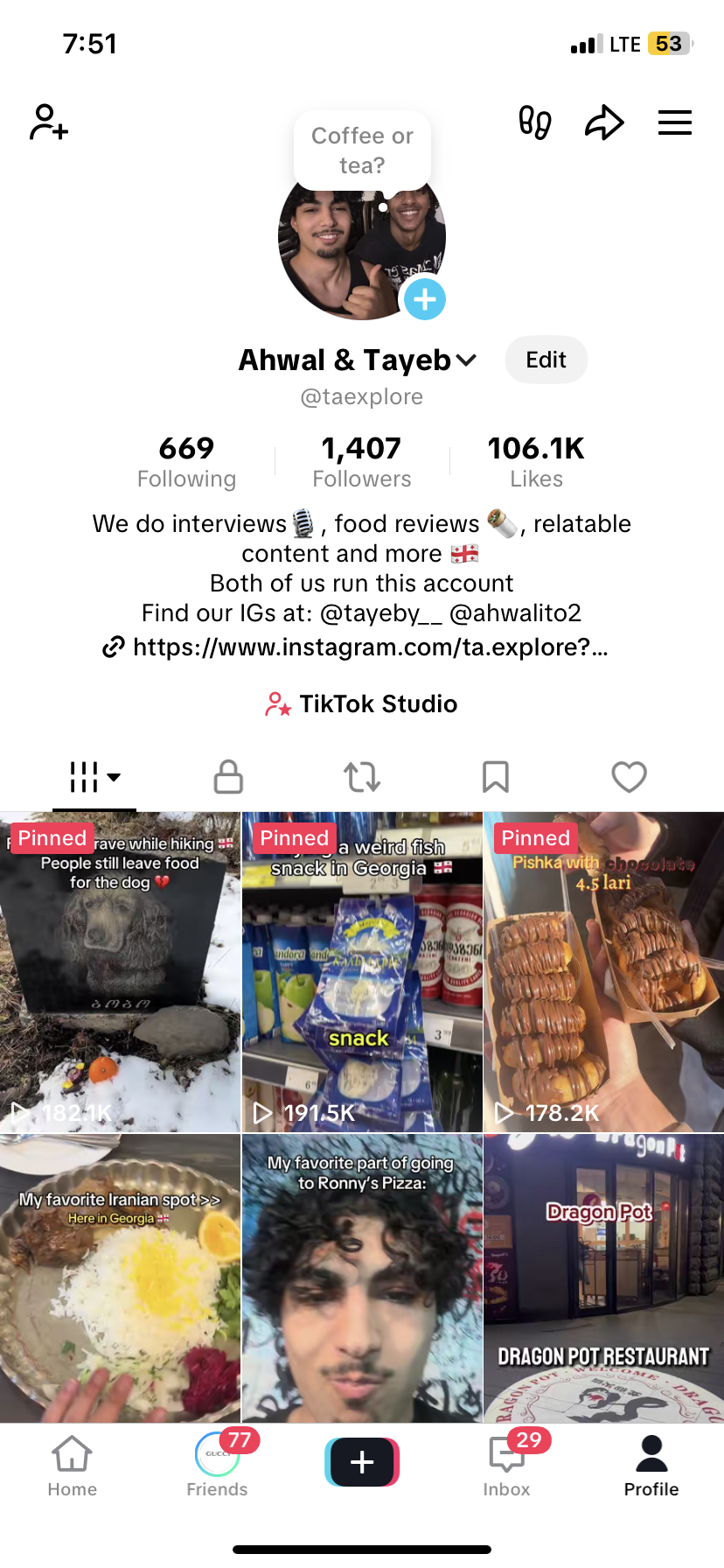Share this profile

[x=604, y=122]
